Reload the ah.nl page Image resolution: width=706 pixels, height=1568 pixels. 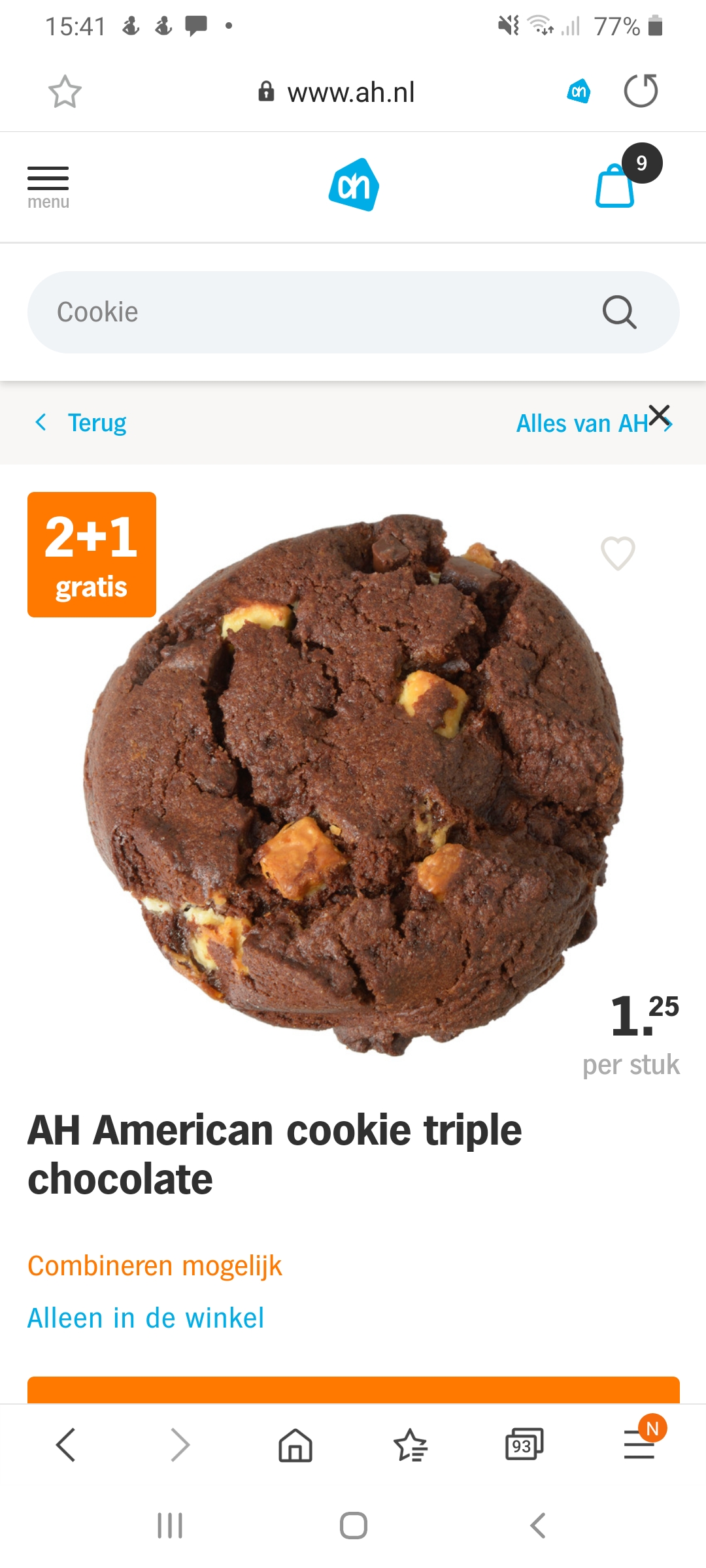pyautogui.click(x=641, y=91)
